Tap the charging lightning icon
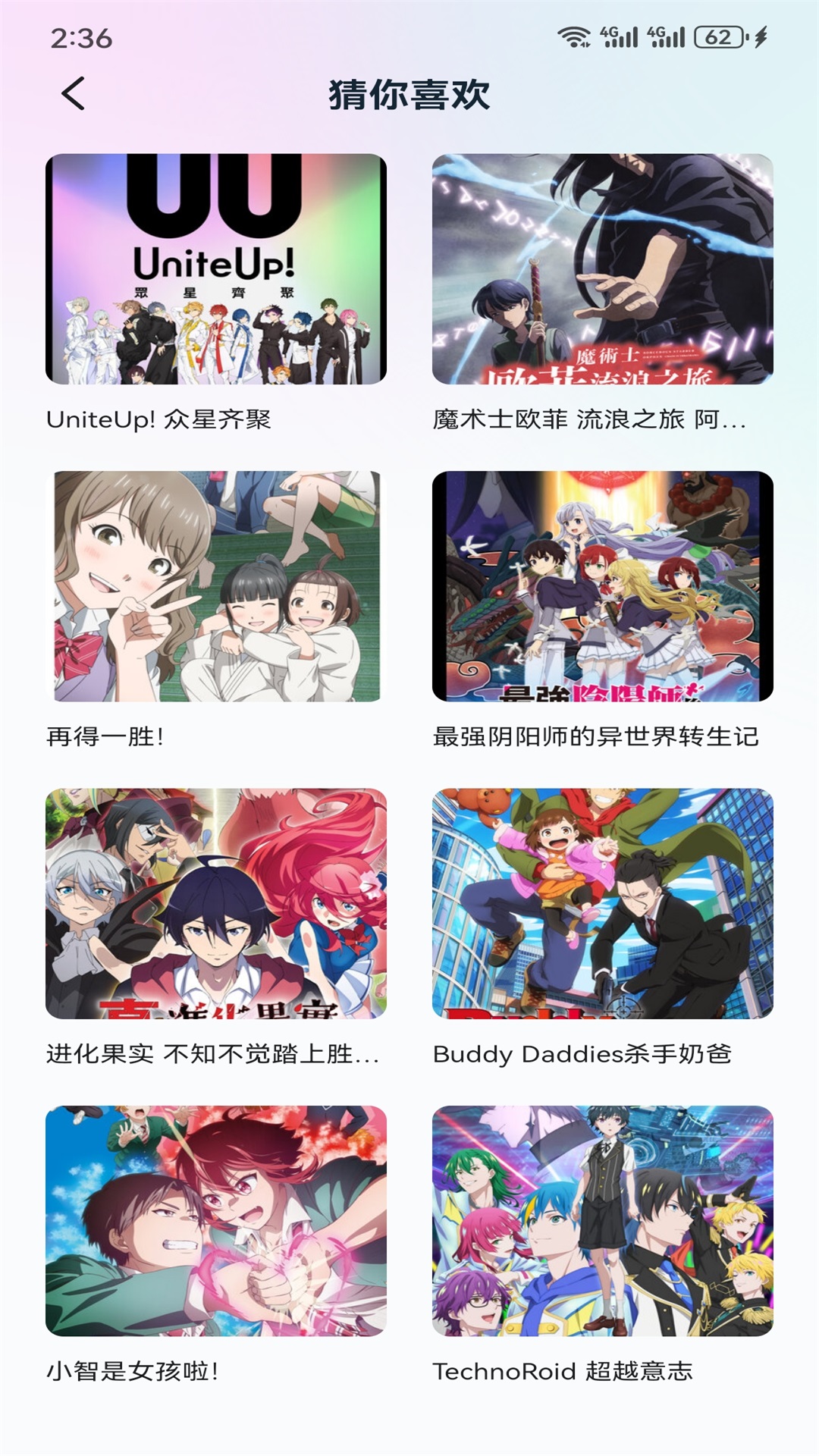 [758, 34]
